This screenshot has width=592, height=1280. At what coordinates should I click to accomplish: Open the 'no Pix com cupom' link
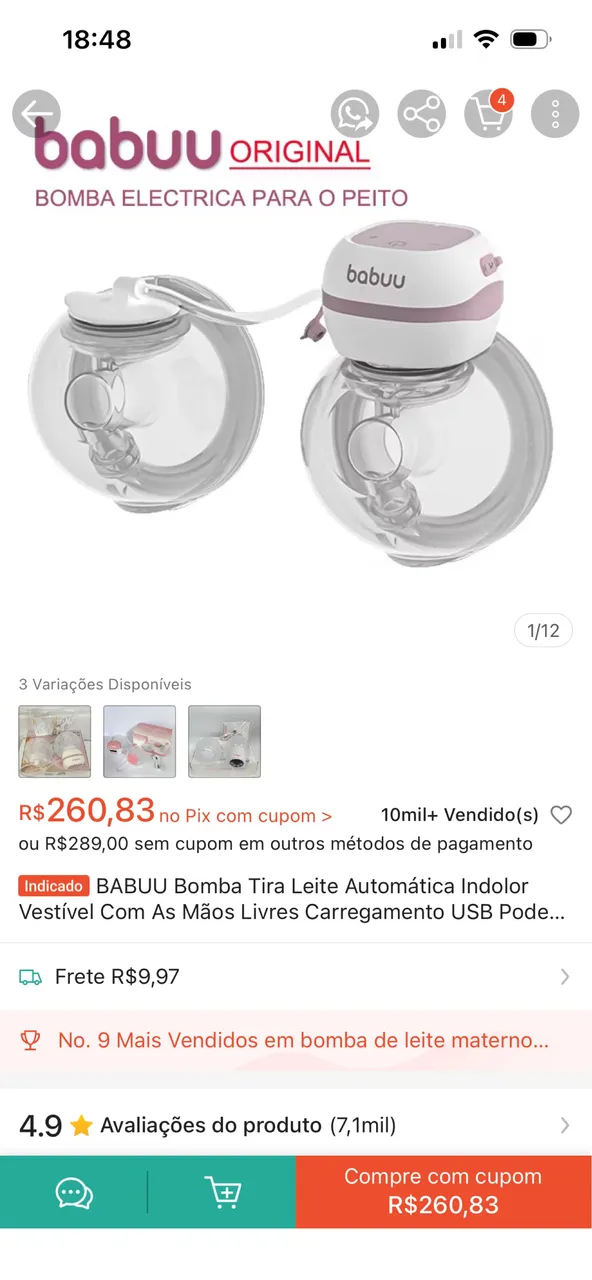pos(246,816)
